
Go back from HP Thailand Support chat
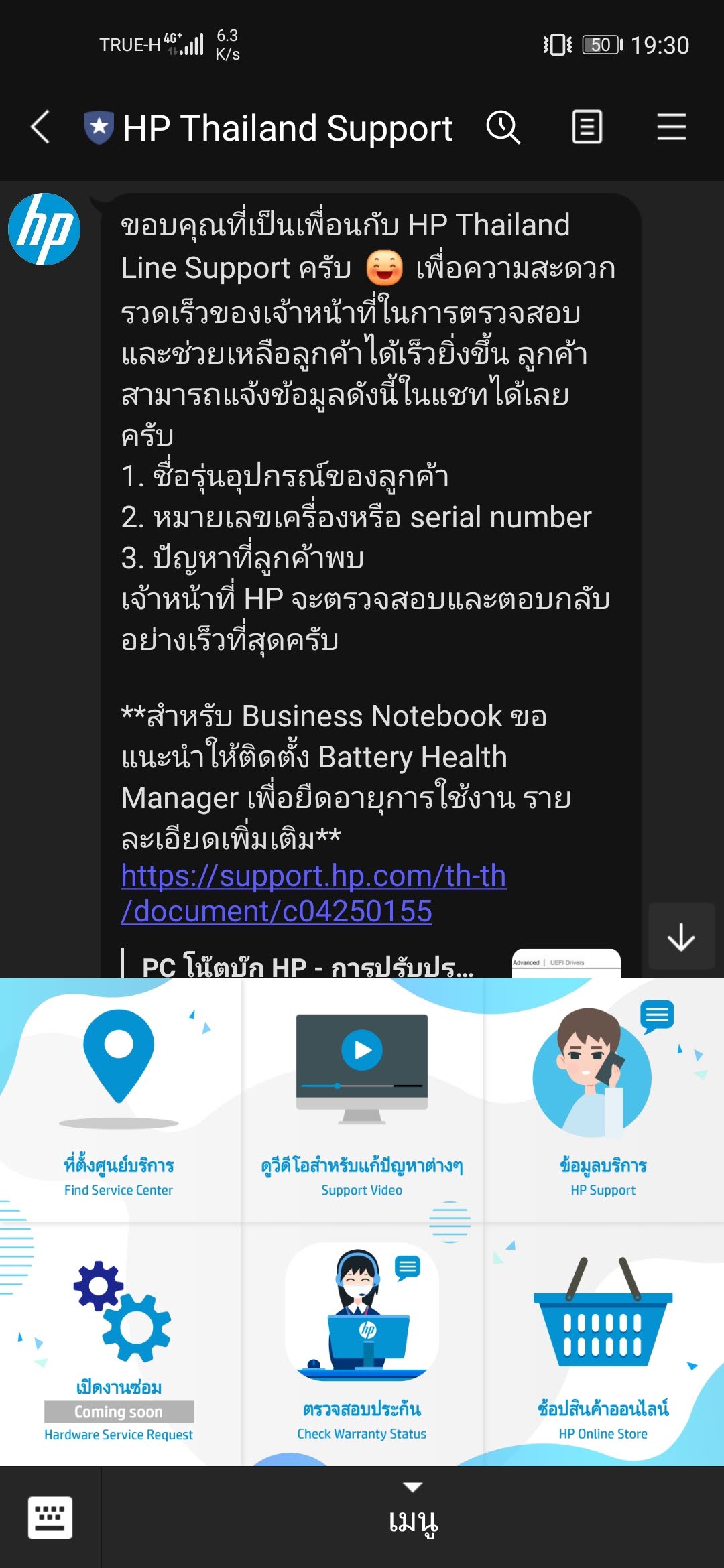[x=40, y=127]
